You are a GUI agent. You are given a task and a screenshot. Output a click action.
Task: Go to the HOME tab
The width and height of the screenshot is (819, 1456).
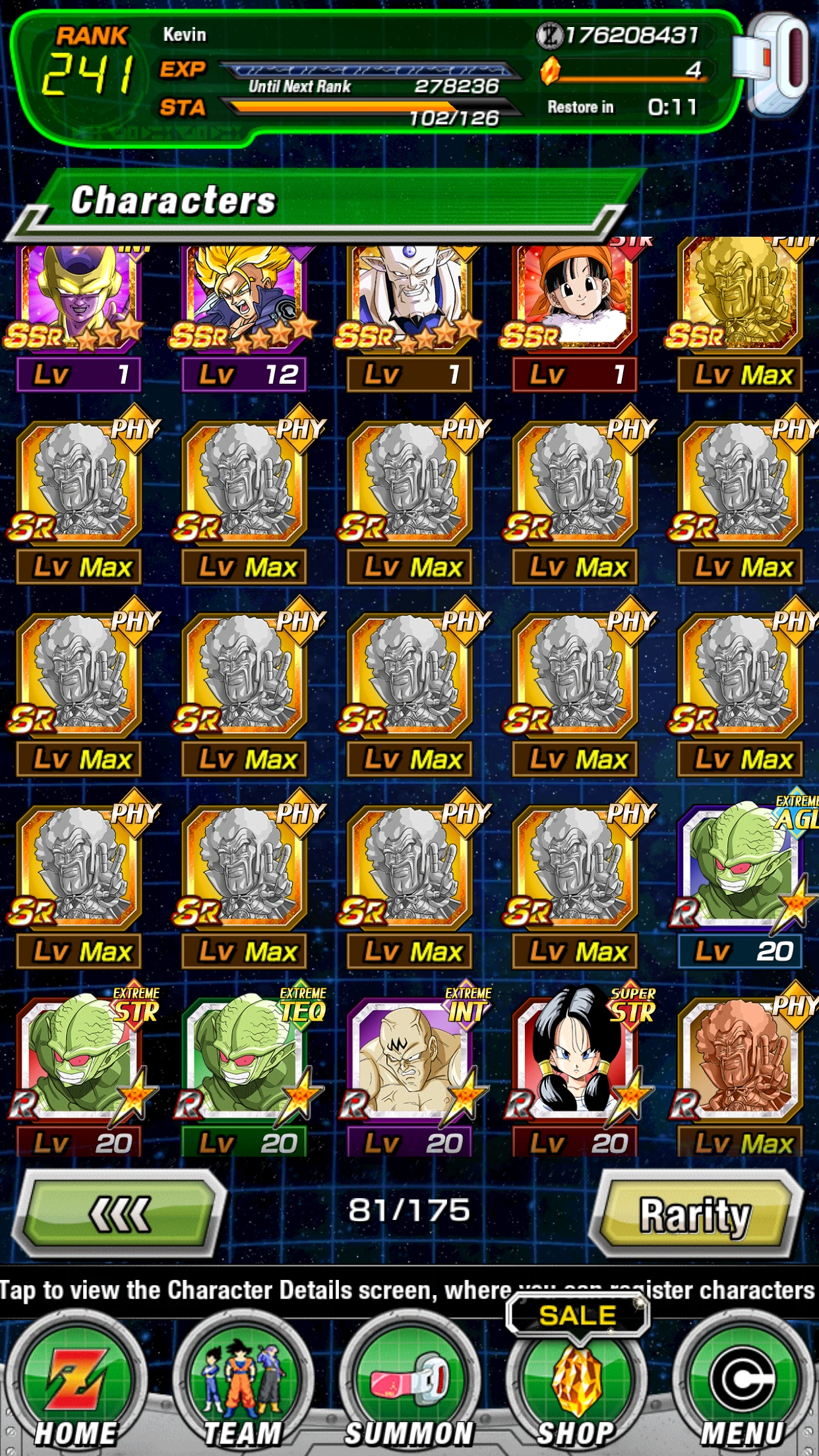(76, 1385)
